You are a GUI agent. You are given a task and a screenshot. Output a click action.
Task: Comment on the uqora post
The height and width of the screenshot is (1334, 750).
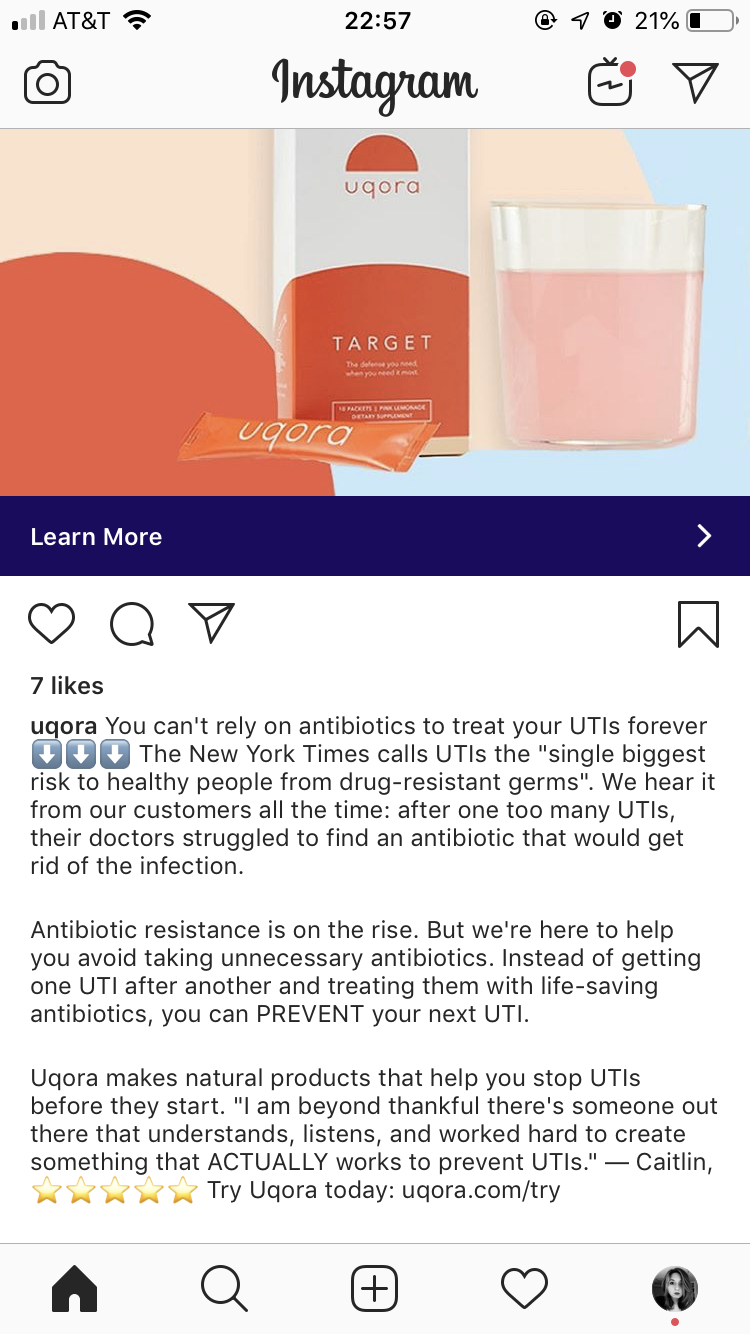pos(132,624)
